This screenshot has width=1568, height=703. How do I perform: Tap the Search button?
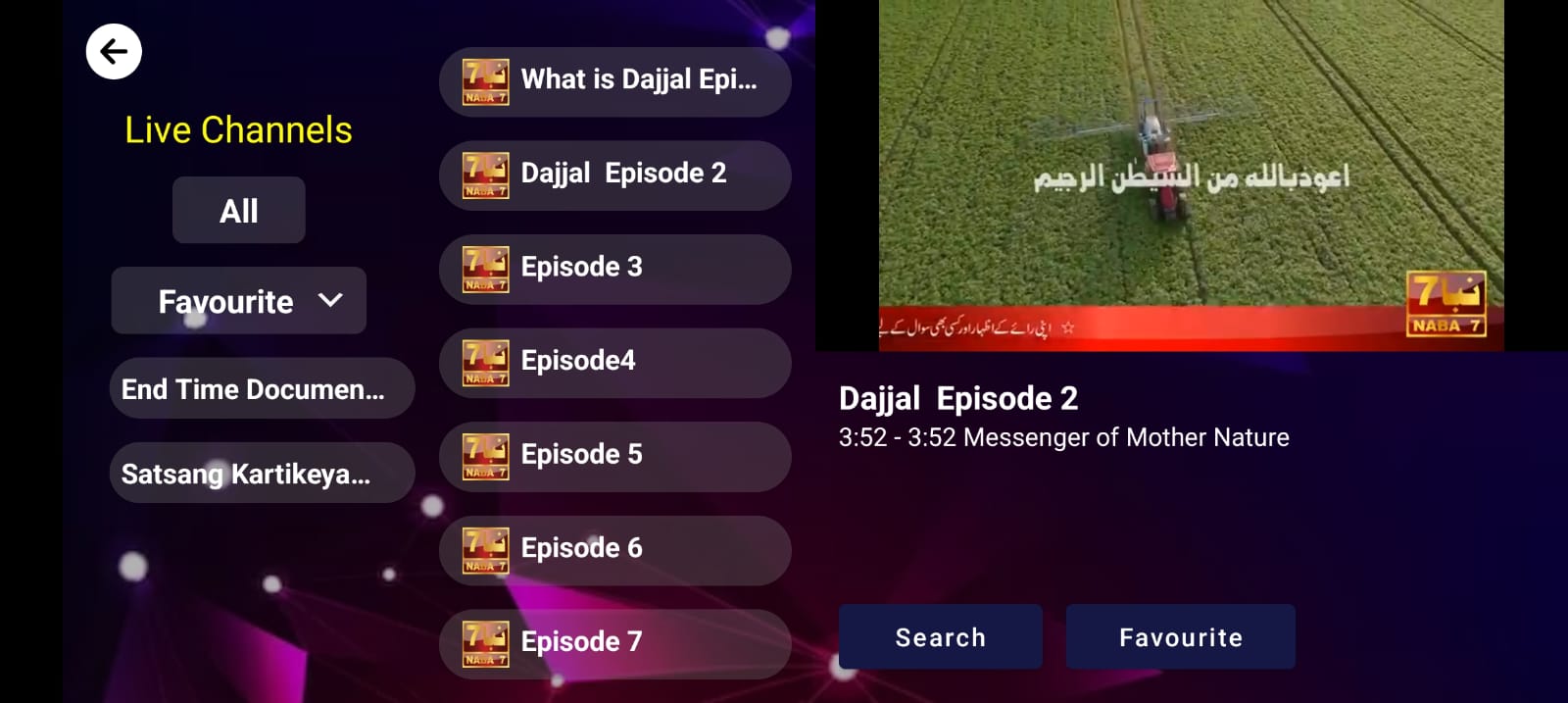point(940,637)
